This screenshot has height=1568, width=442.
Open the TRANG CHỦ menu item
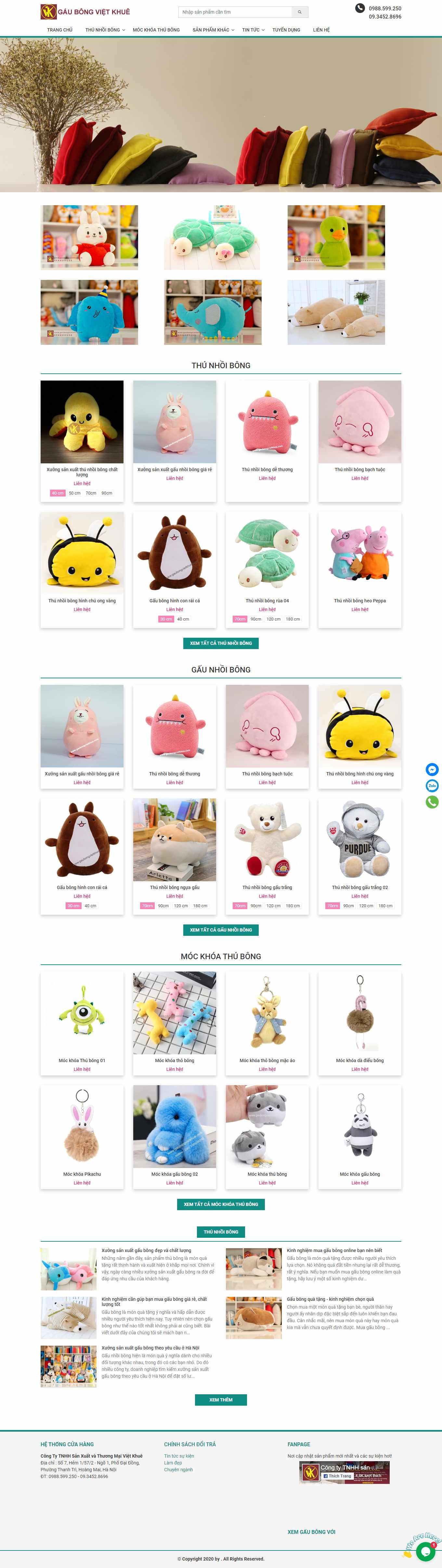pyautogui.click(x=60, y=30)
